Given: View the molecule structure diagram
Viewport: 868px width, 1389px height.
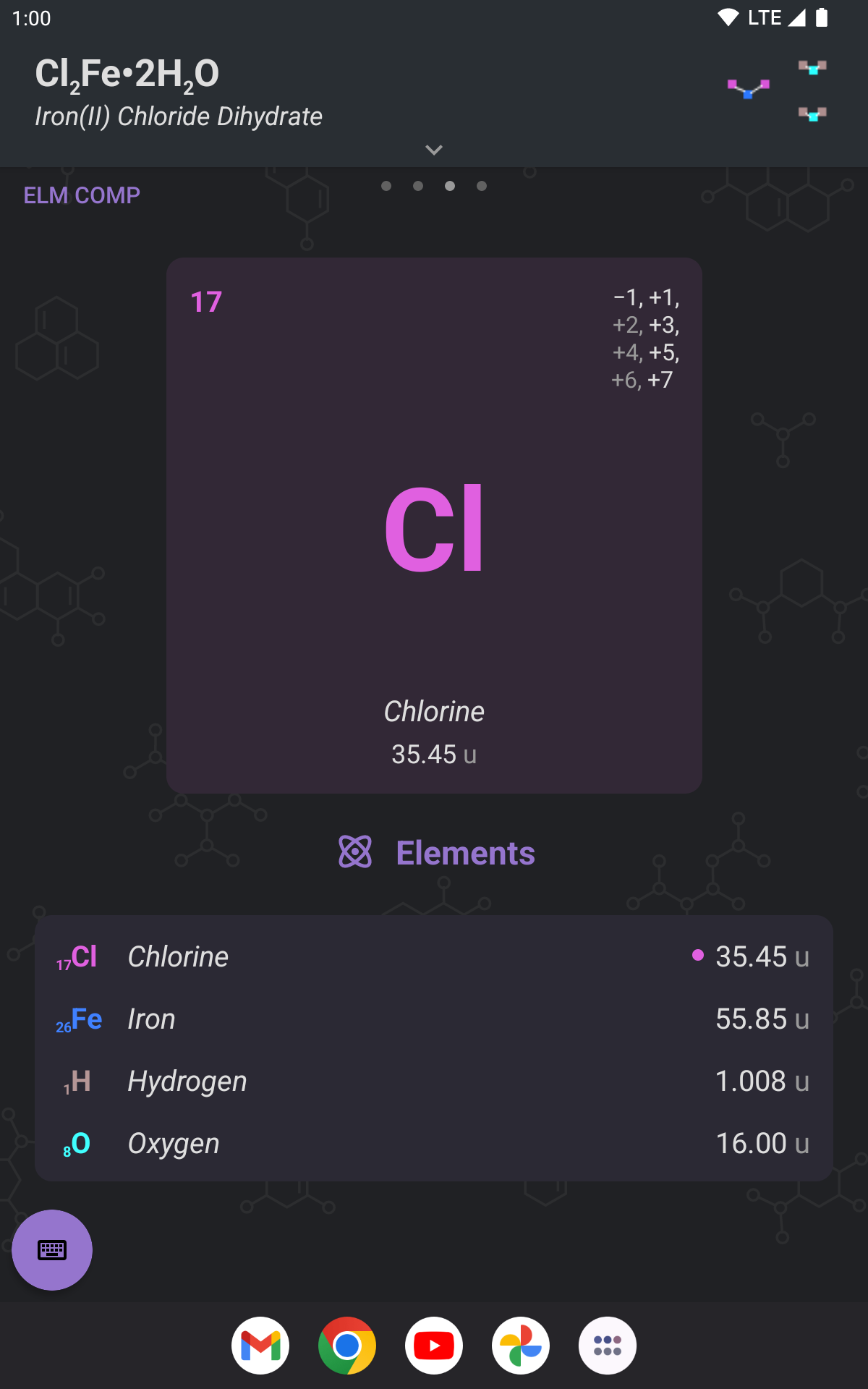Looking at the screenshot, I should (x=777, y=90).
